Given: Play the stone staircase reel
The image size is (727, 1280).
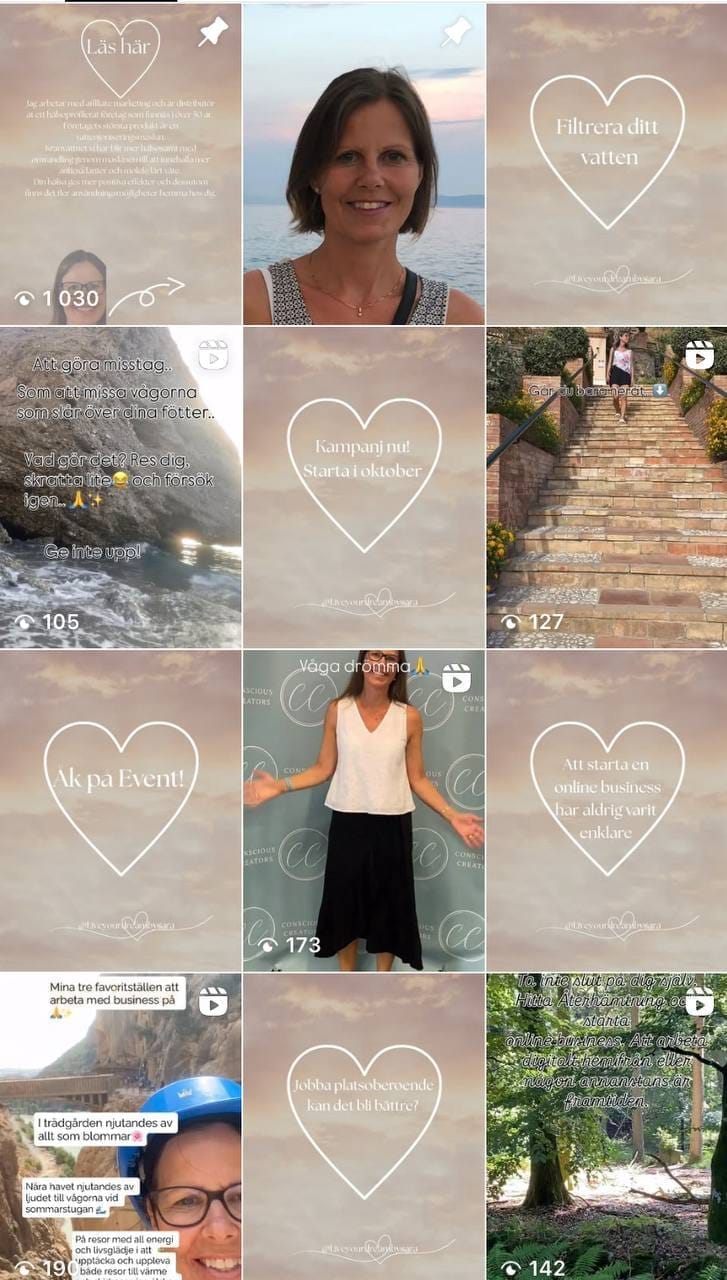Looking at the screenshot, I should [x=606, y=487].
